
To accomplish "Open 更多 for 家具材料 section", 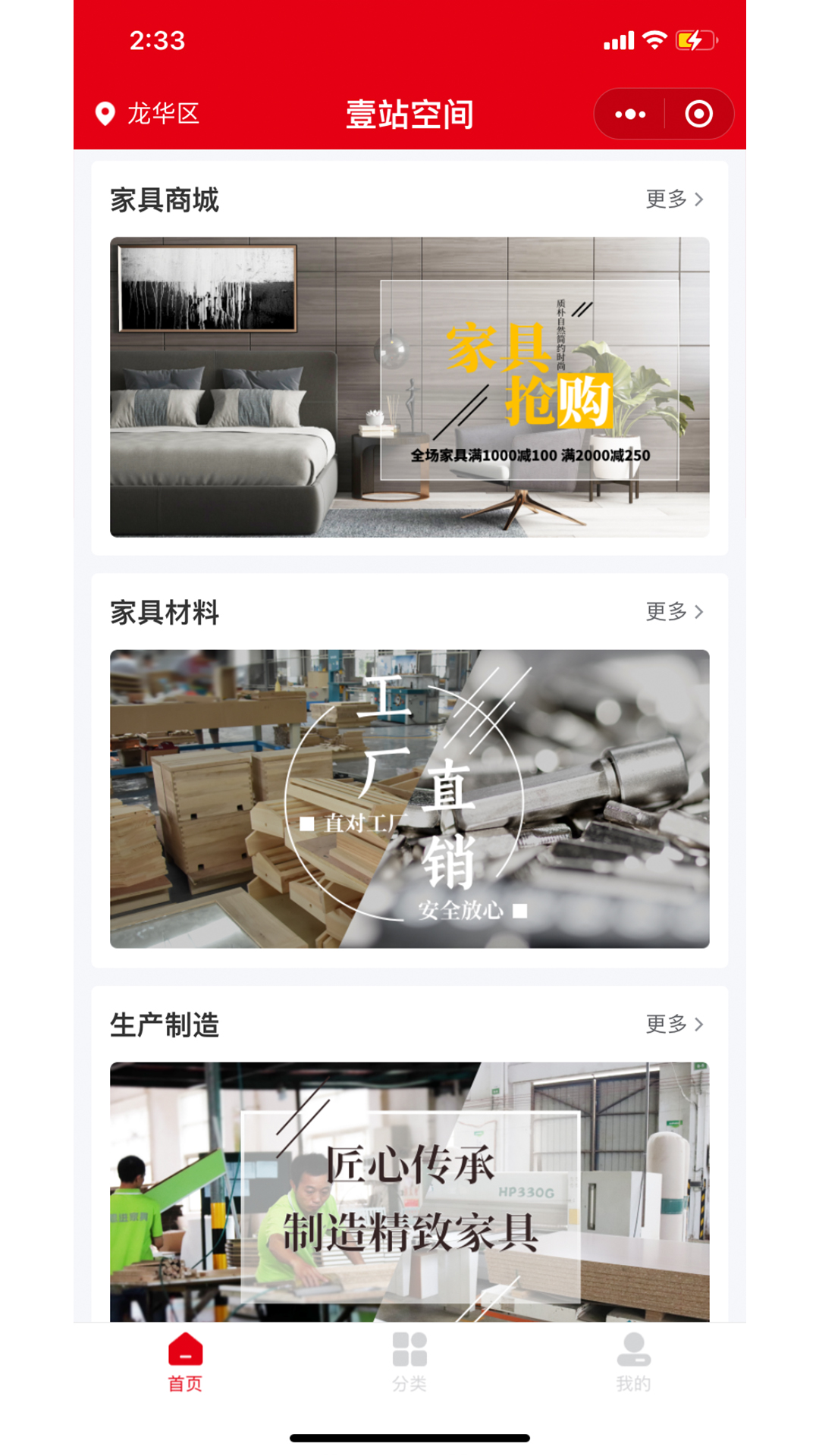I will coord(666,612).
